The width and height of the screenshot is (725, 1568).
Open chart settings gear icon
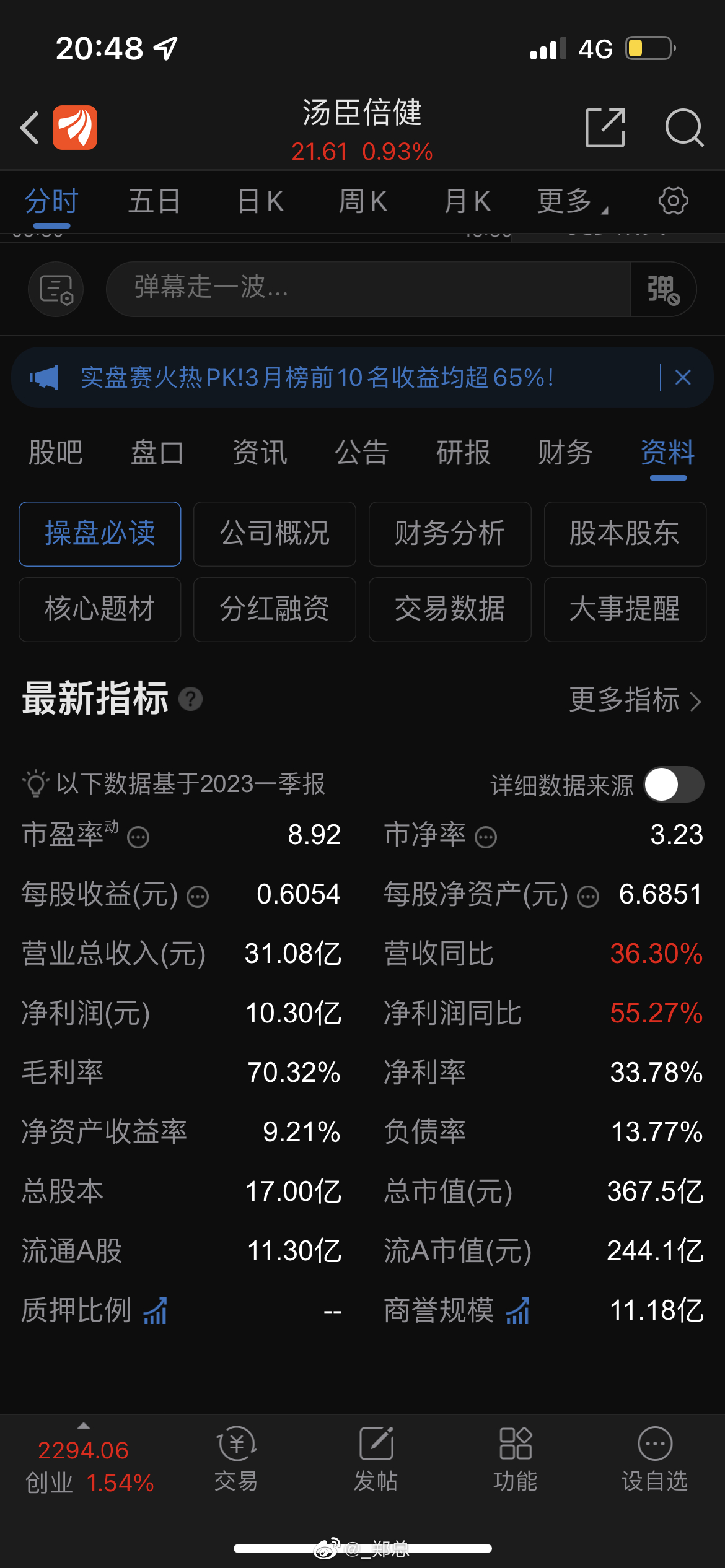tap(673, 201)
